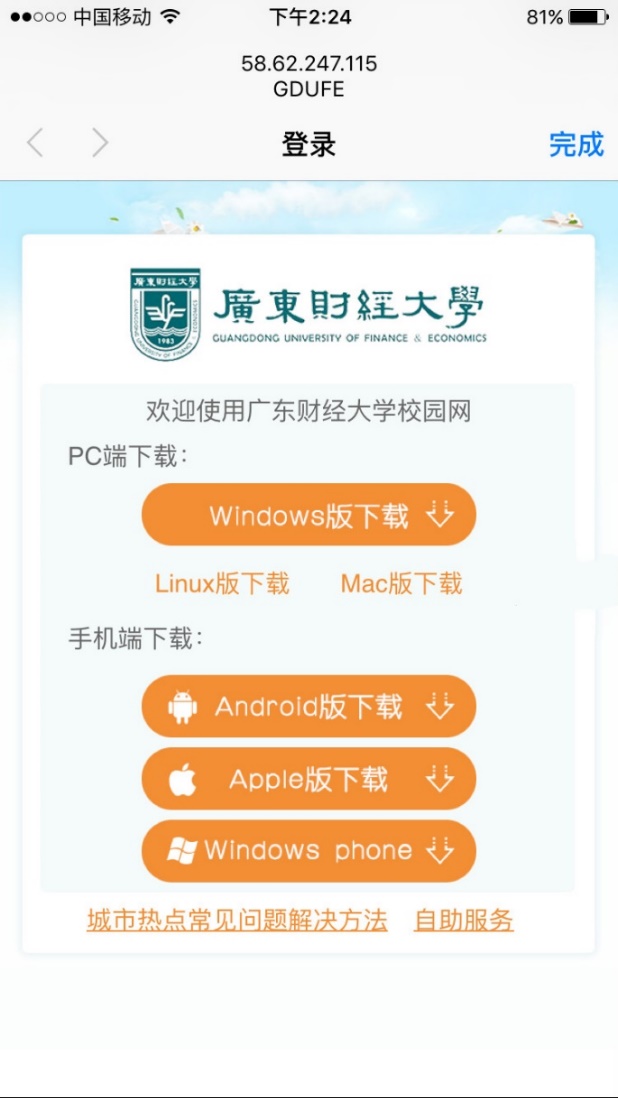Open 城市热点常见问题解决方法 link

[x=237, y=919]
